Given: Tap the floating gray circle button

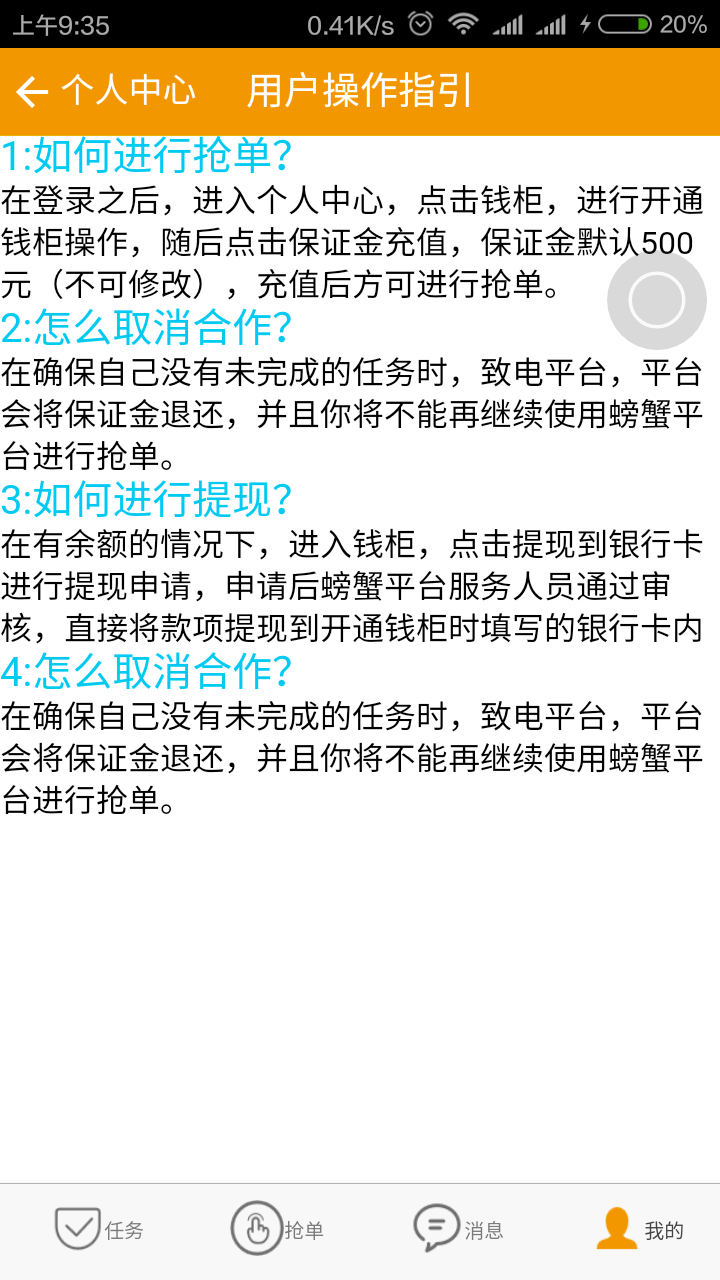Looking at the screenshot, I should pos(656,301).
